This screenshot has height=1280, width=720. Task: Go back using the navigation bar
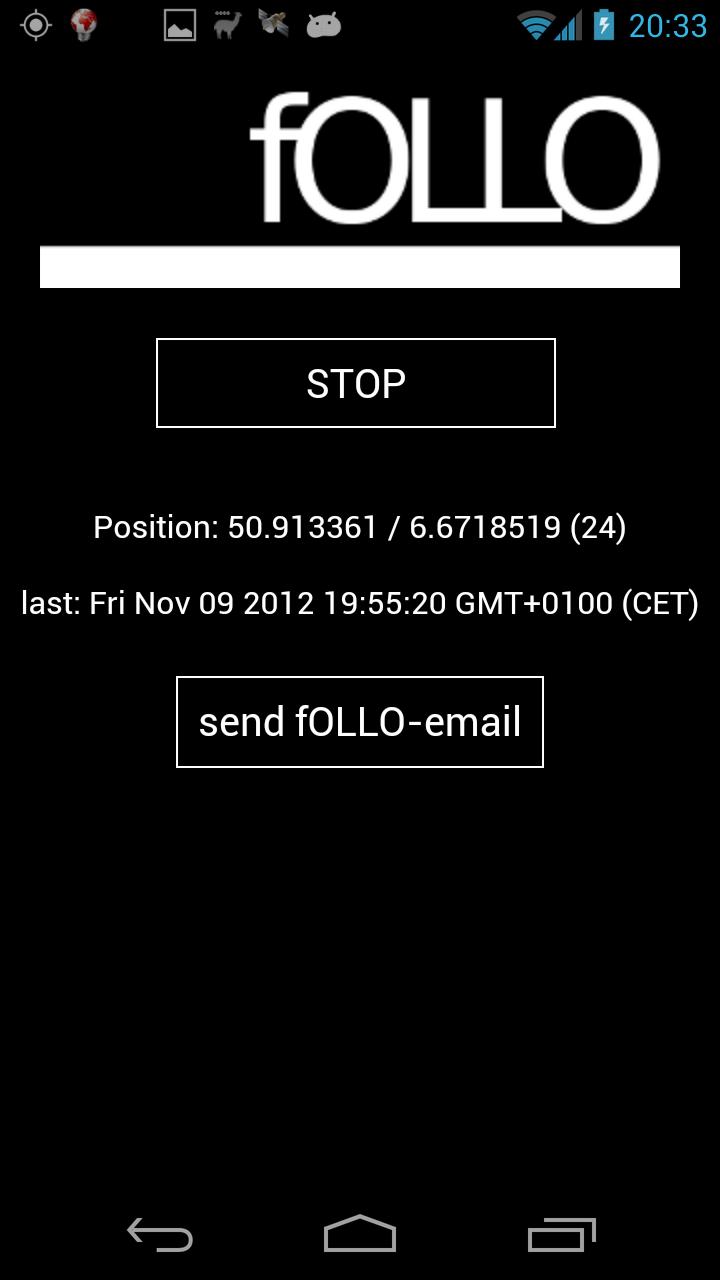(x=160, y=1235)
